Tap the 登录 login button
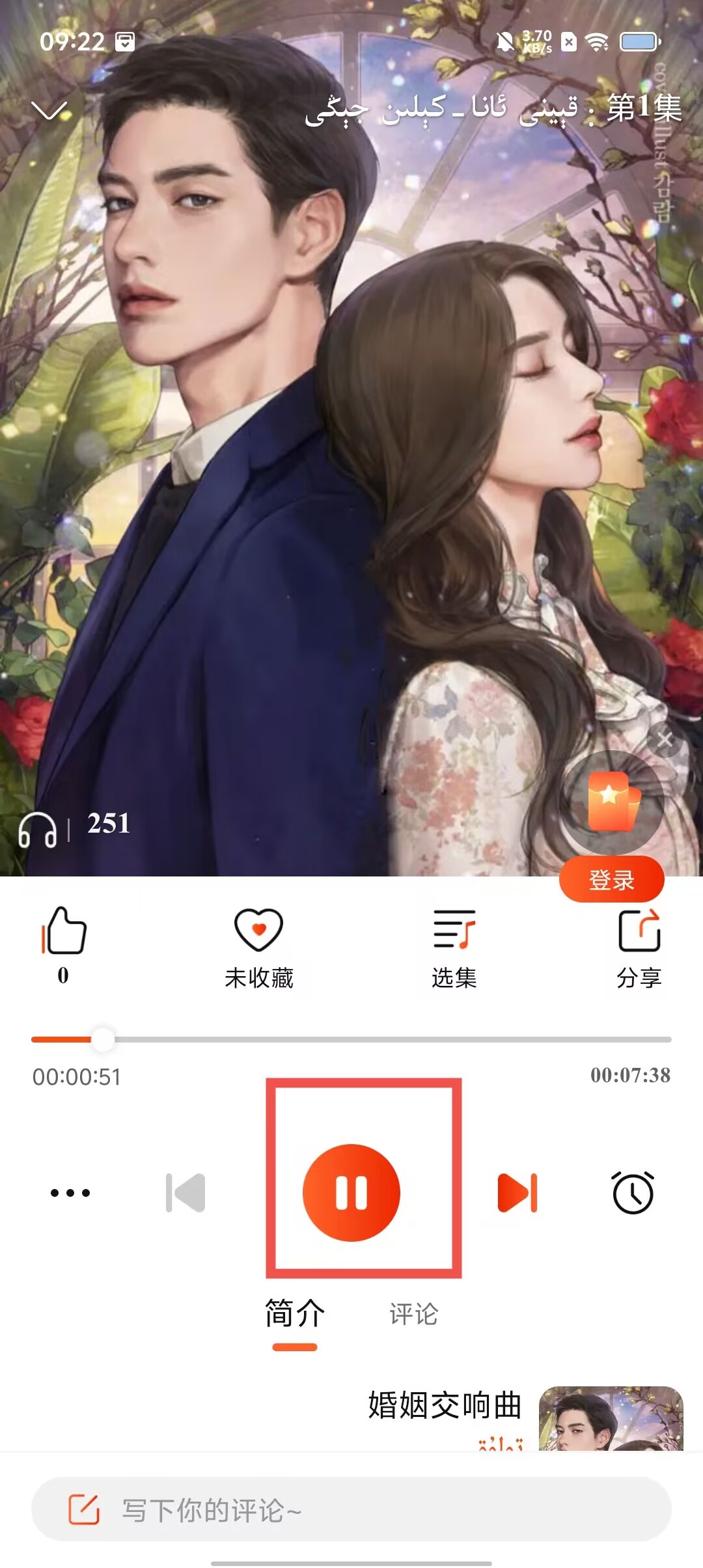Image resolution: width=703 pixels, height=1568 pixels. click(611, 880)
